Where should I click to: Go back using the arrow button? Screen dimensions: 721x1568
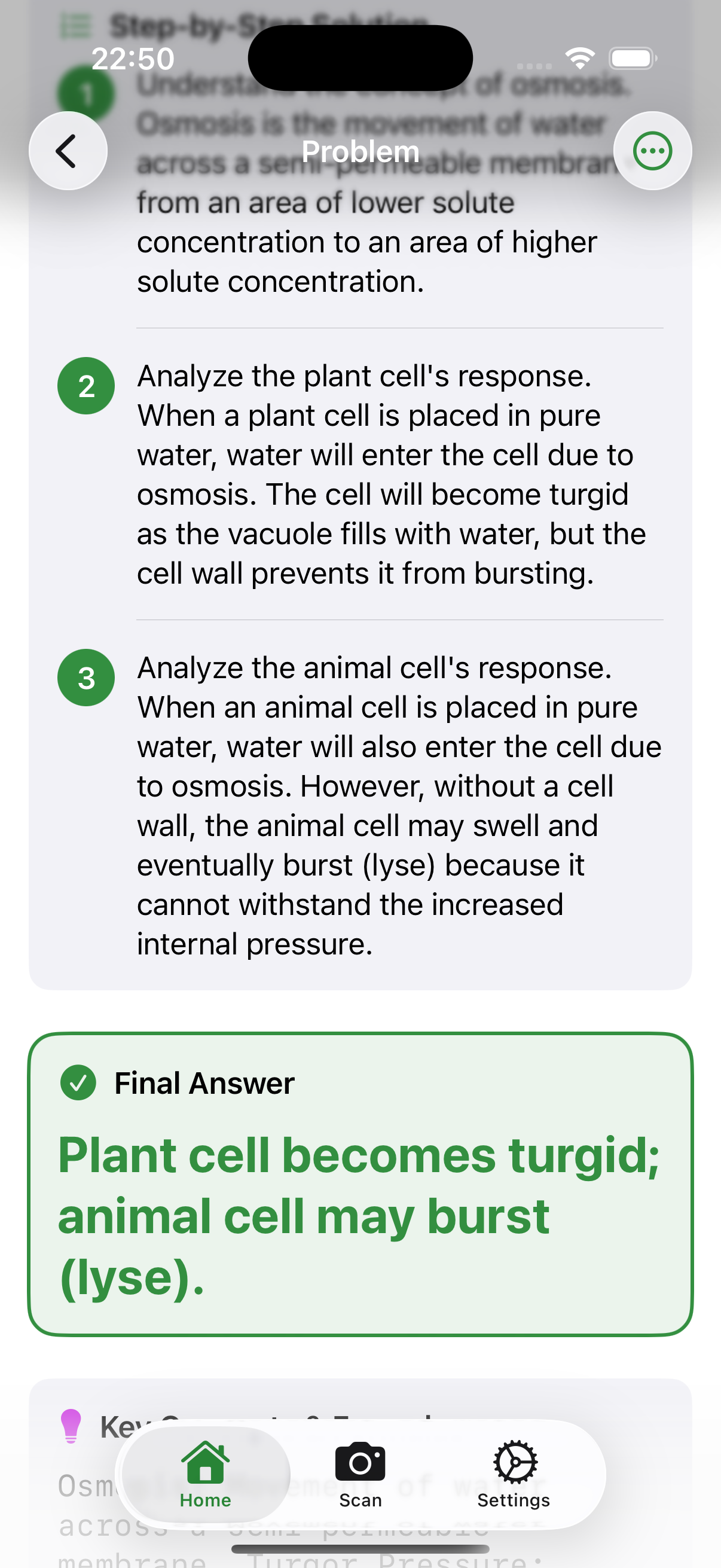tap(68, 151)
